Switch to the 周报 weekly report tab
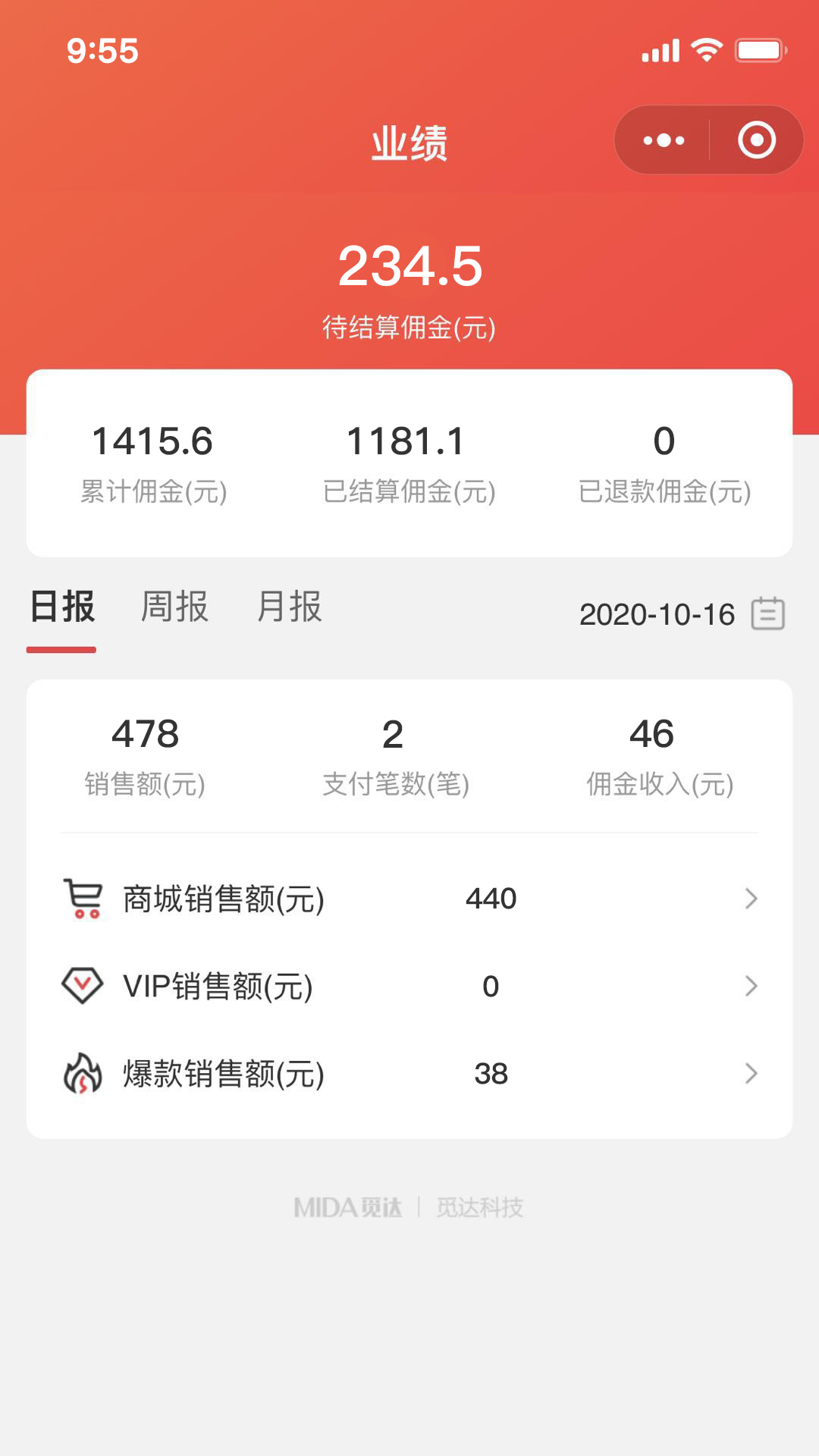 174,607
